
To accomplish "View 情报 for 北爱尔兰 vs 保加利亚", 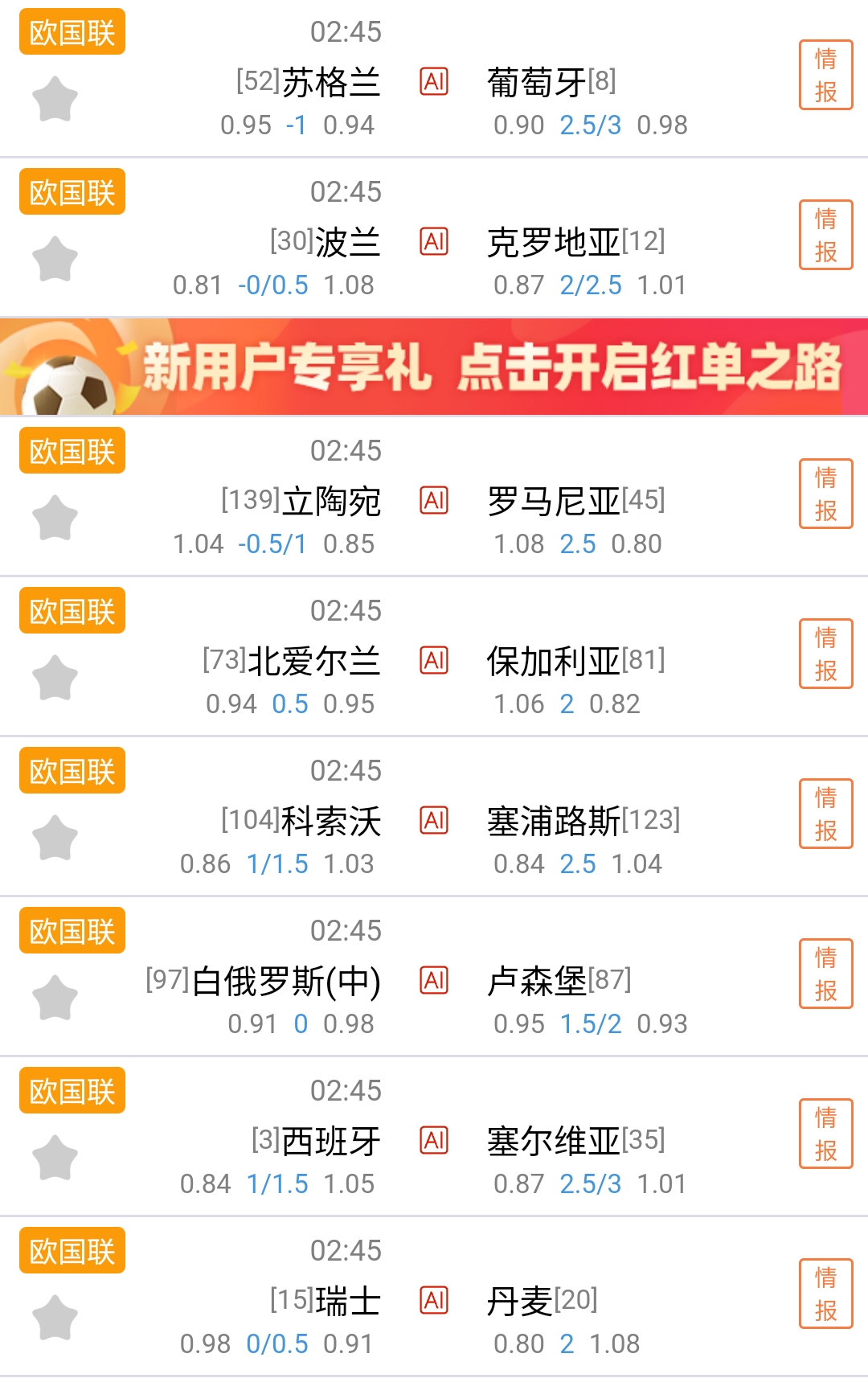I will pyautogui.click(x=825, y=654).
